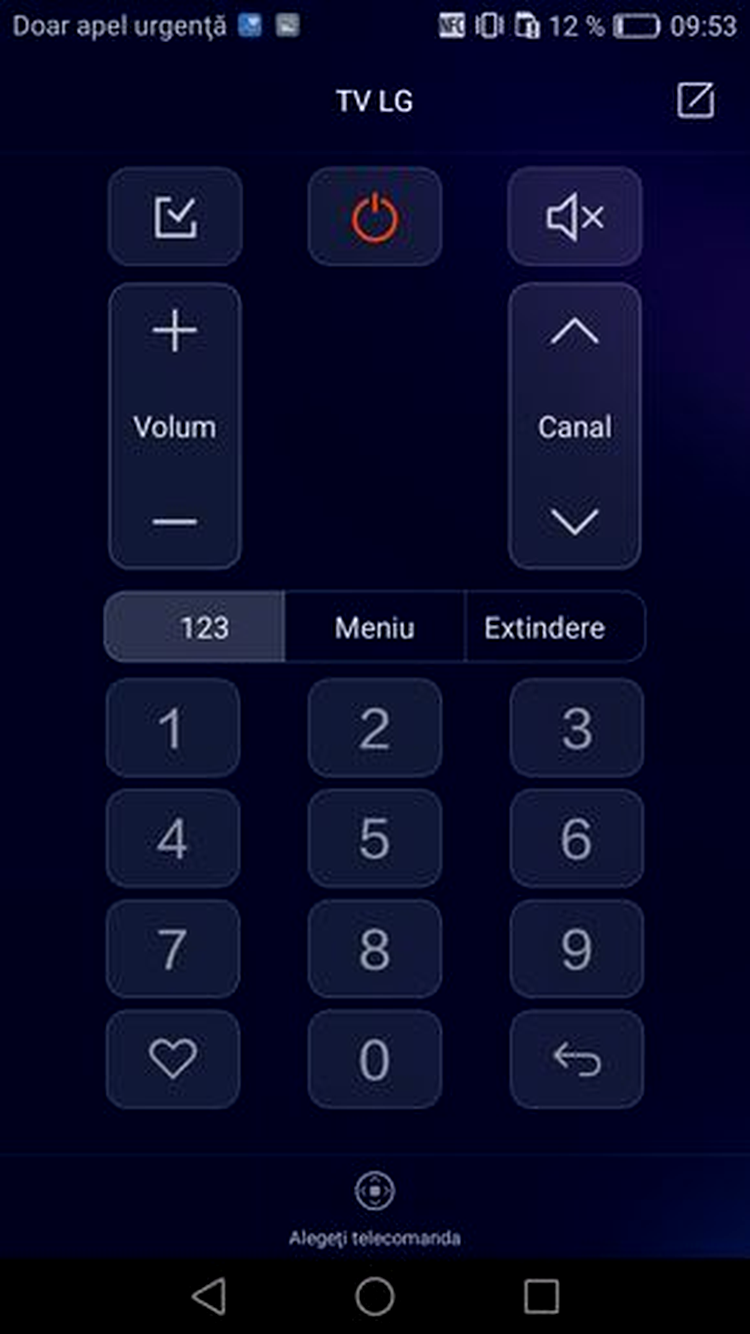Tap the checkmark input button
Viewport: 750px width, 1334px height.
175,217
